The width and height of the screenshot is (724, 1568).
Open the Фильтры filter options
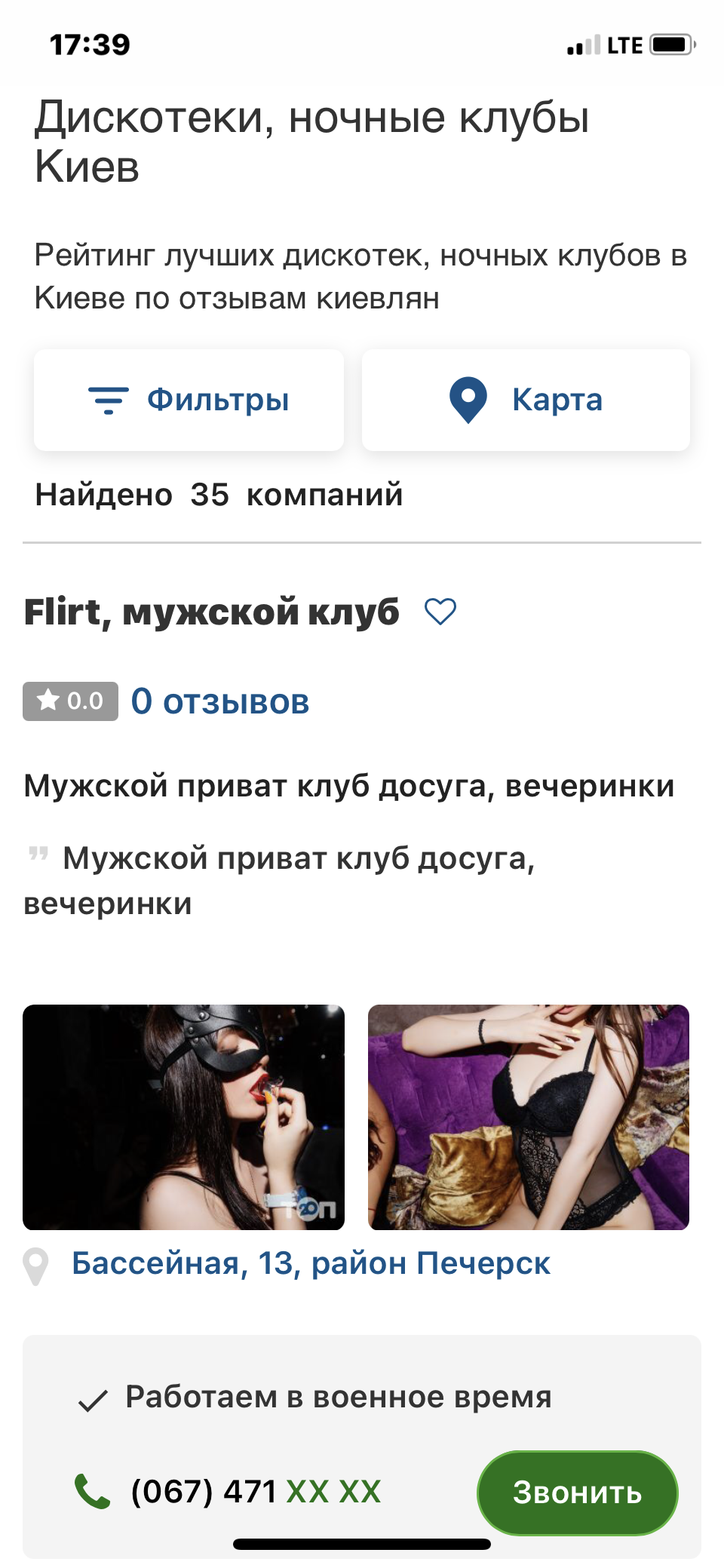[189, 400]
